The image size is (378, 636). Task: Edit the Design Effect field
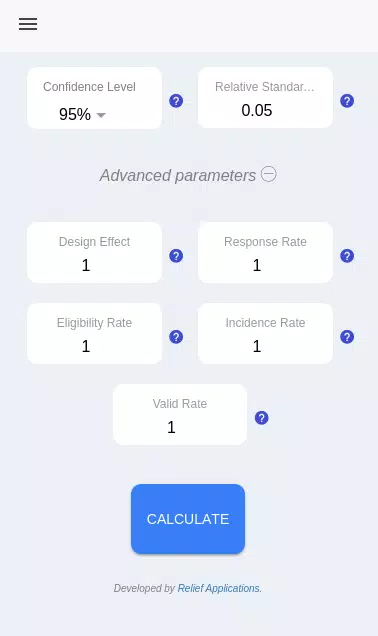[x=94, y=252]
